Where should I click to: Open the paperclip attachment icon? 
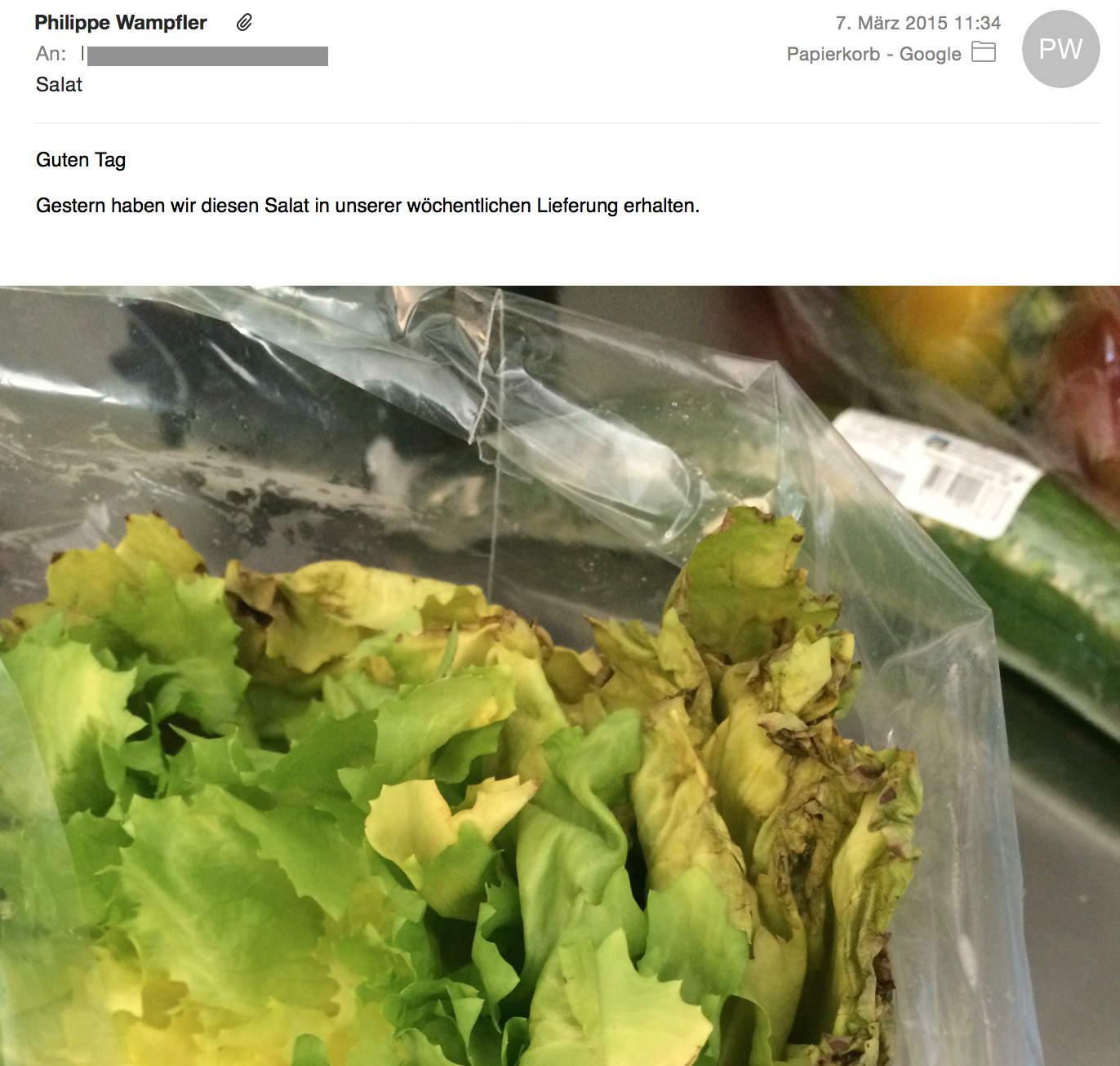244,23
